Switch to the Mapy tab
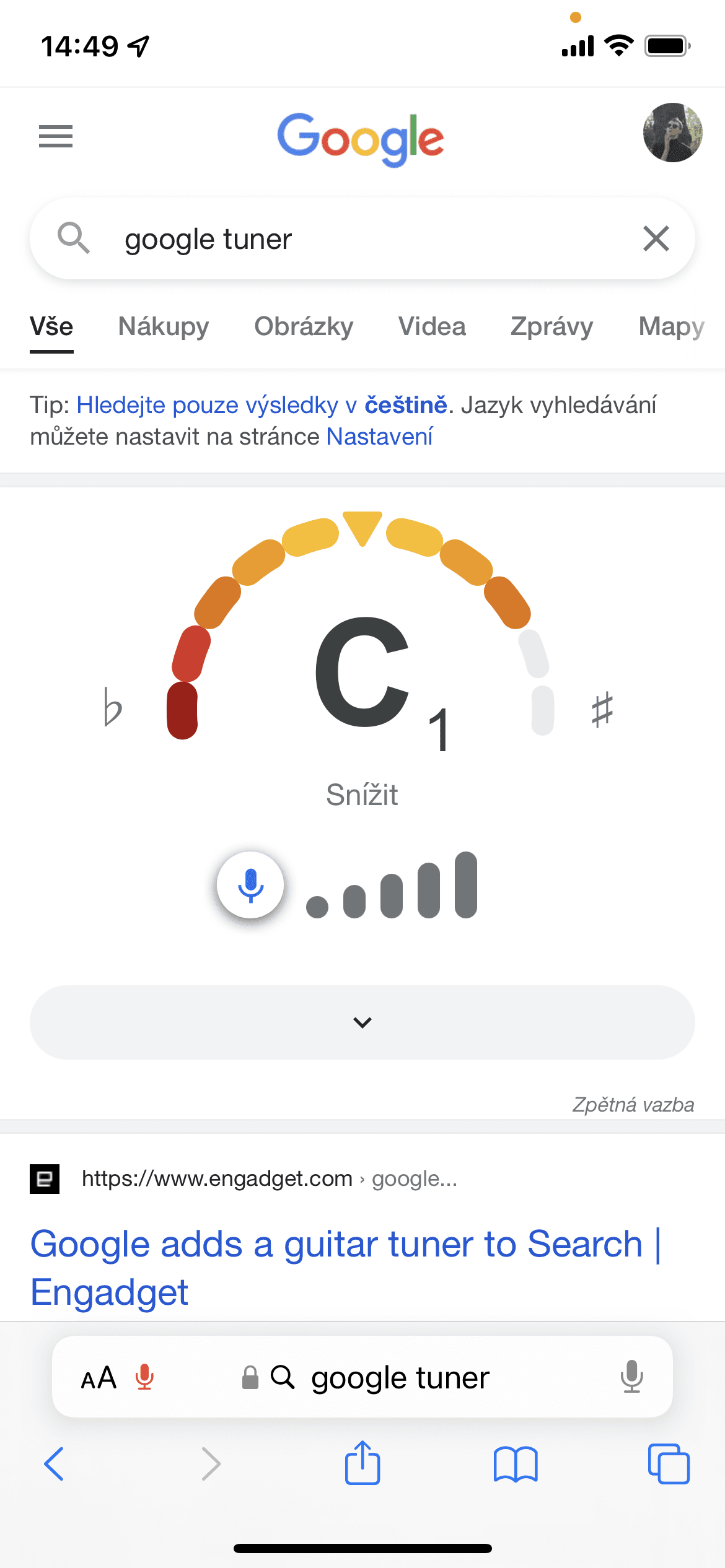 (x=671, y=326)
